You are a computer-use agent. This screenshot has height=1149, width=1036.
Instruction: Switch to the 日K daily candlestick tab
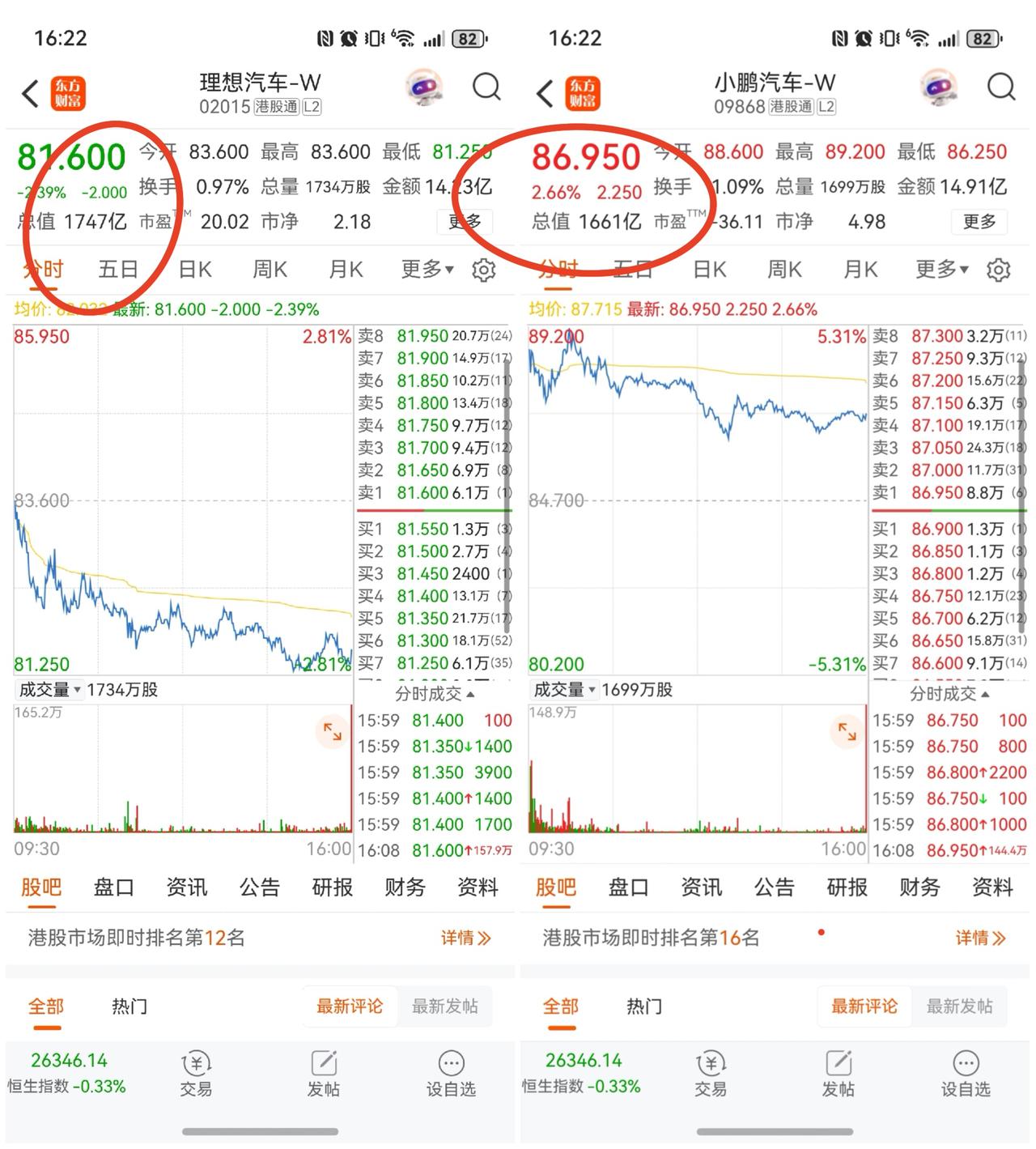tap(194, 270)
